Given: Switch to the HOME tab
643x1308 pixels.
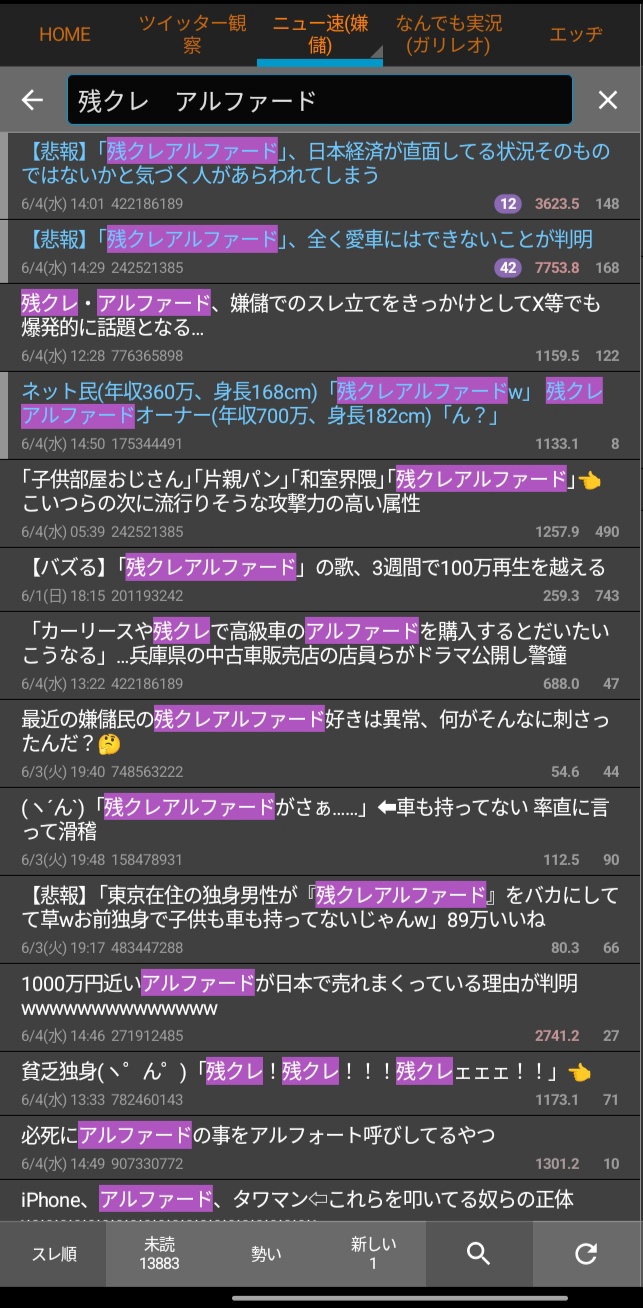Looking at the screenshot, I should [x=65, y=34].
